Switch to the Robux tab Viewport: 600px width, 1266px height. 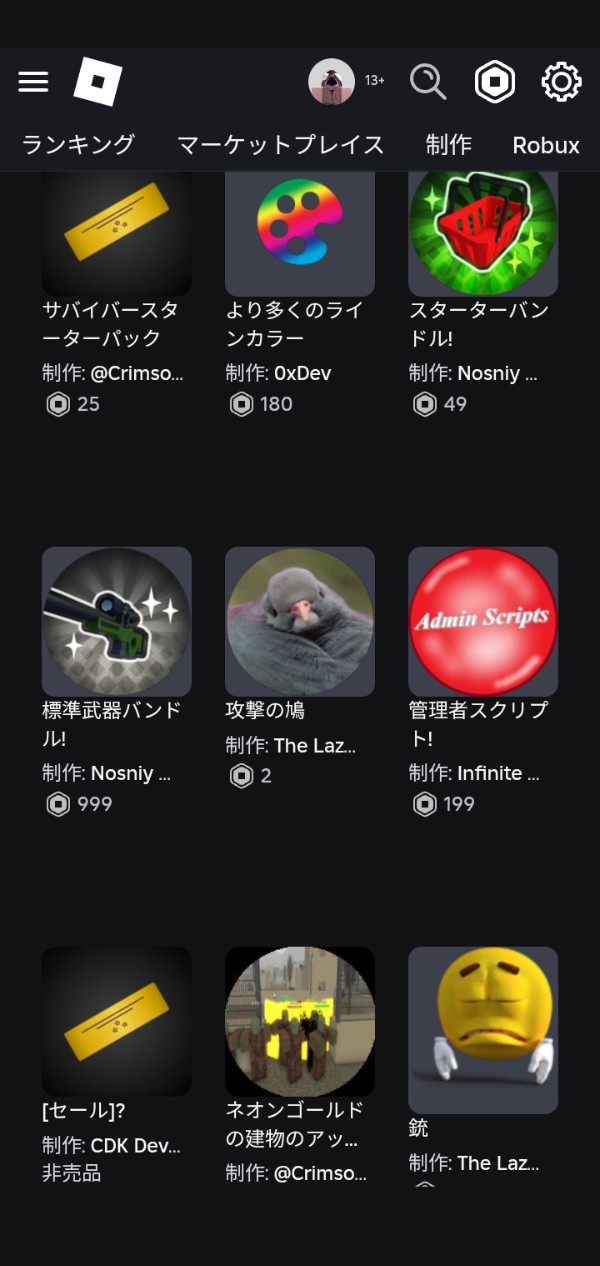click(x=546, y=146)
